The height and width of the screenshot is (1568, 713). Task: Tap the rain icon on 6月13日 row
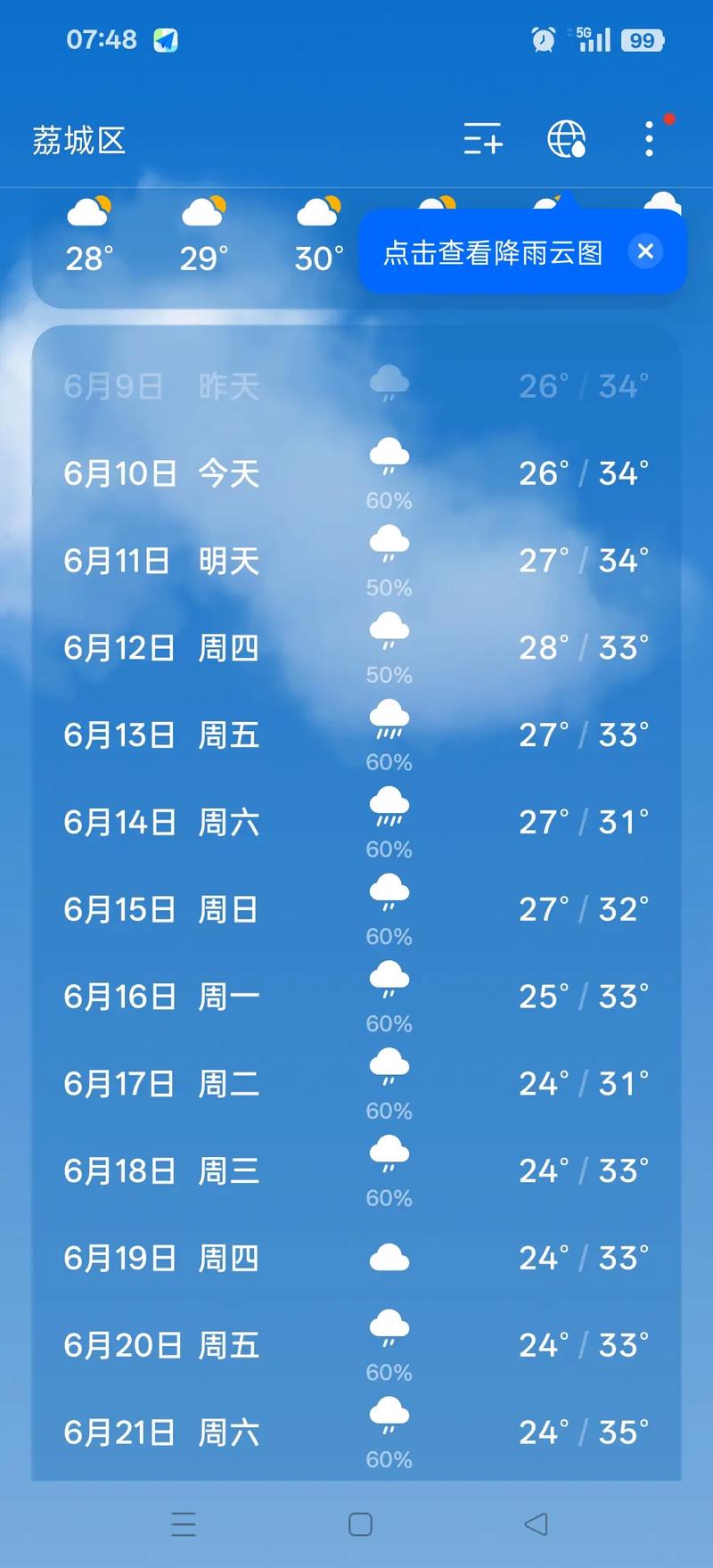pyautogui.click(x=388, y=720)
